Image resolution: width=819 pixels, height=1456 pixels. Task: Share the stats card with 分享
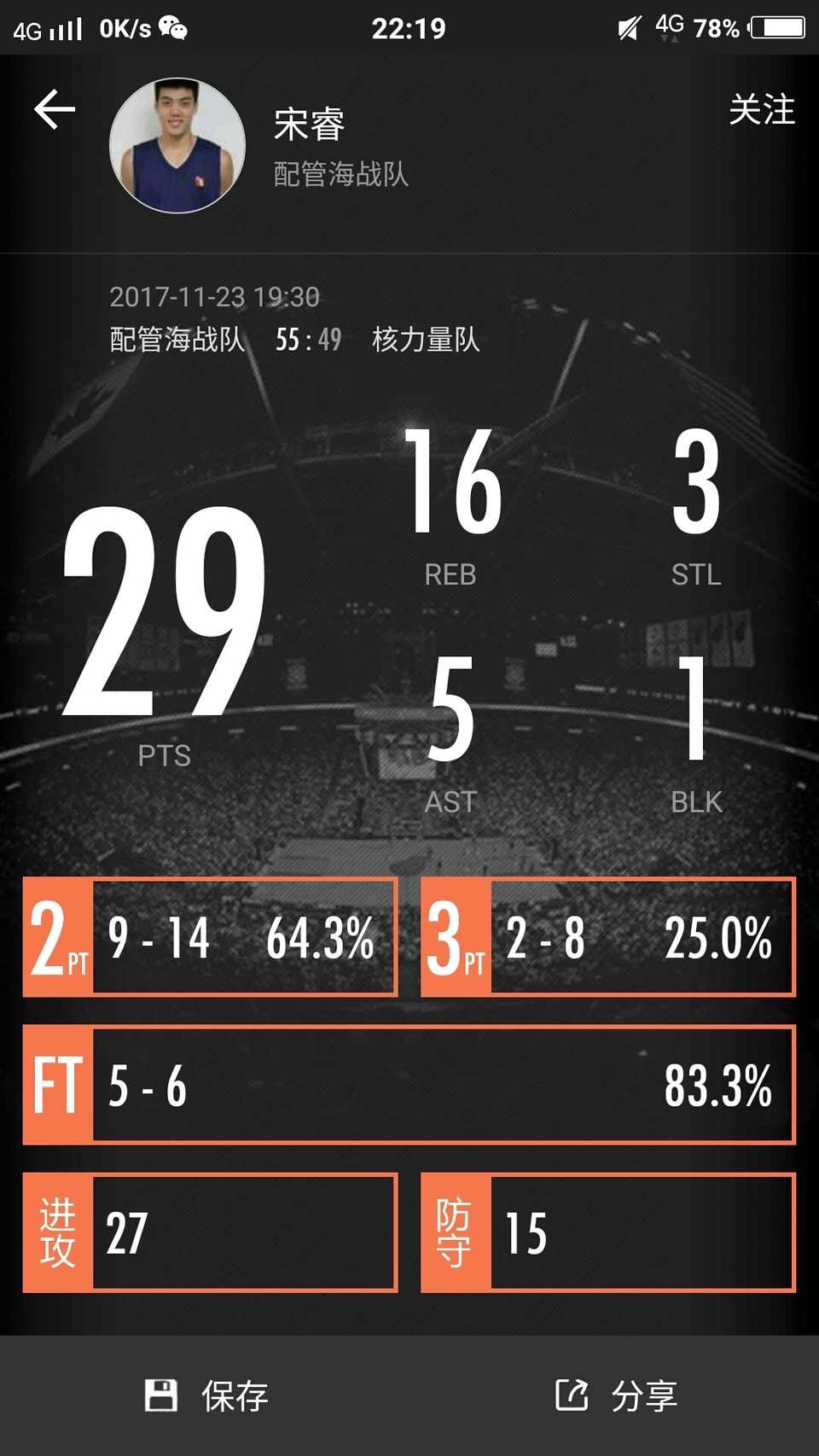616,1396
